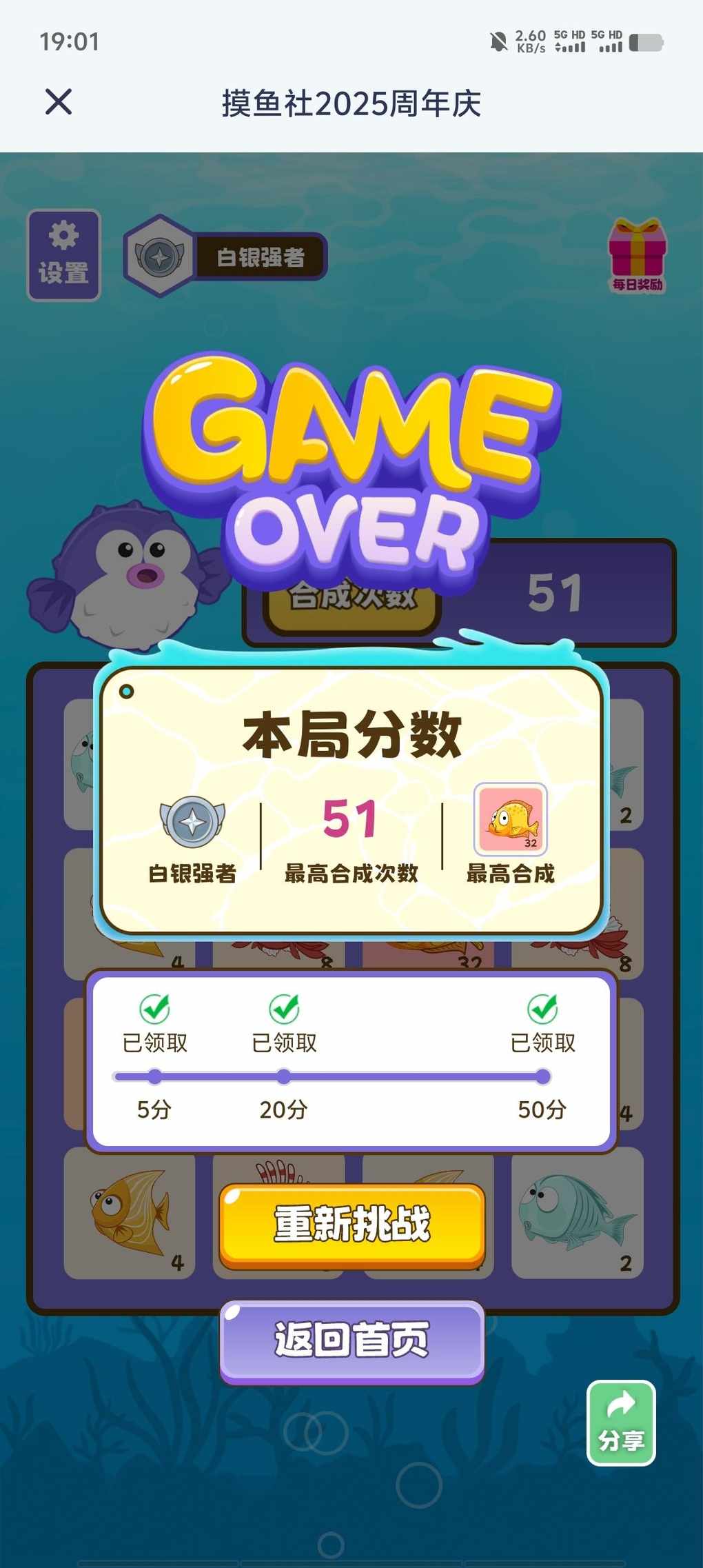703x1568 pixels.
Task: Open the 白银强者 rank badge
Action: tap(226, 257)
